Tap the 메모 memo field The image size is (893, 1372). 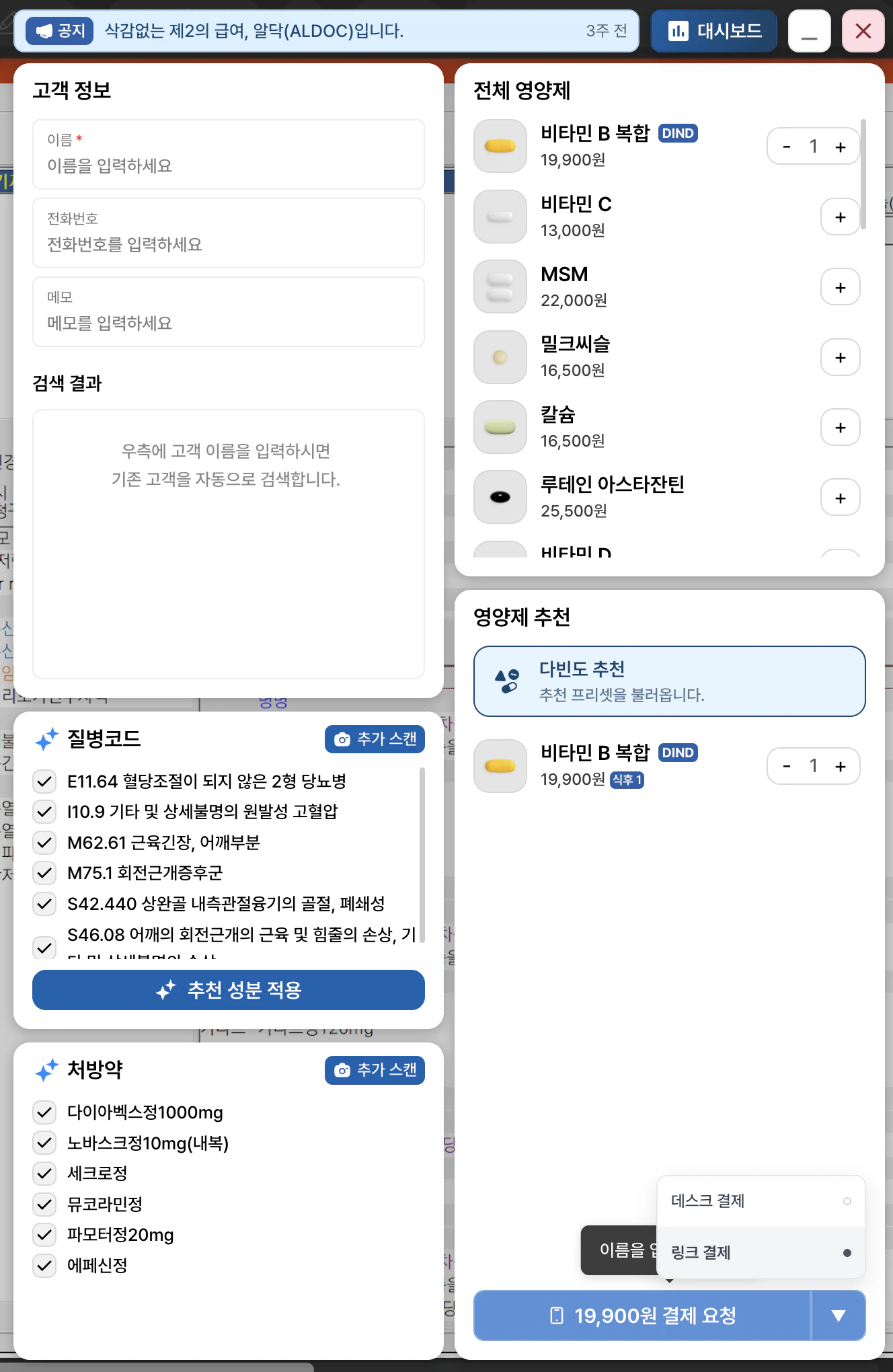(x=228, y=323)
